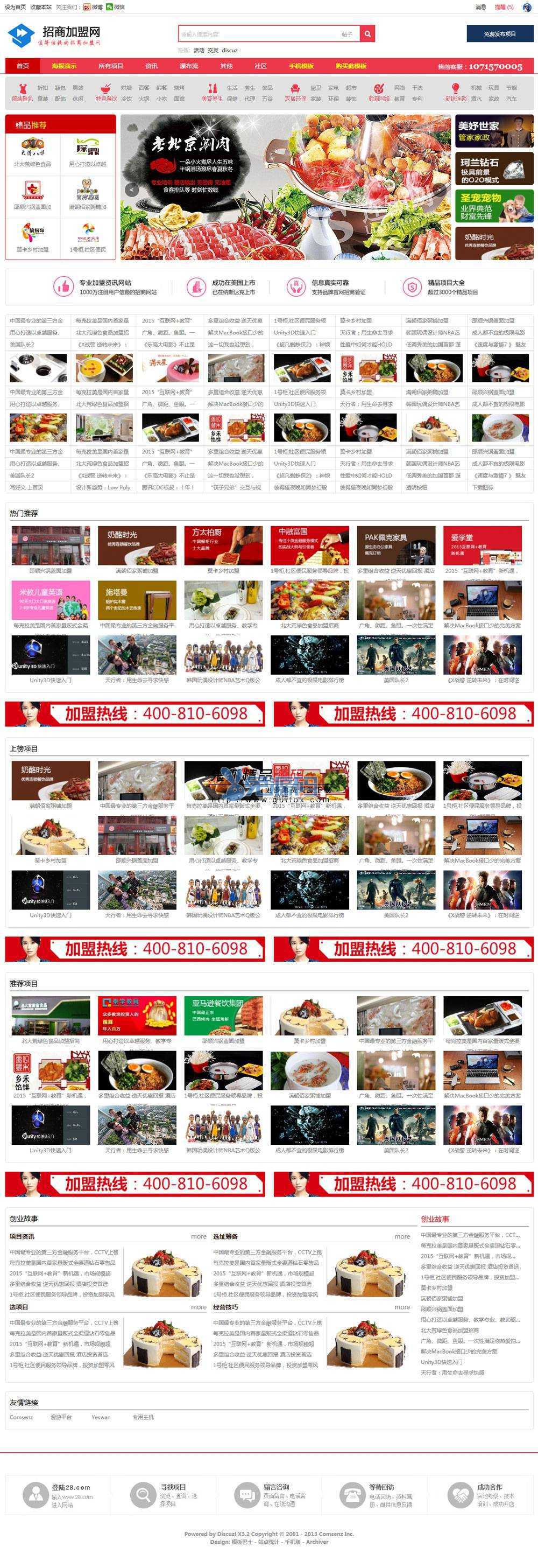Open the 美好世家 管家家政 banner
This screenshot has width=538, height=1568.
tap(494, 131)
